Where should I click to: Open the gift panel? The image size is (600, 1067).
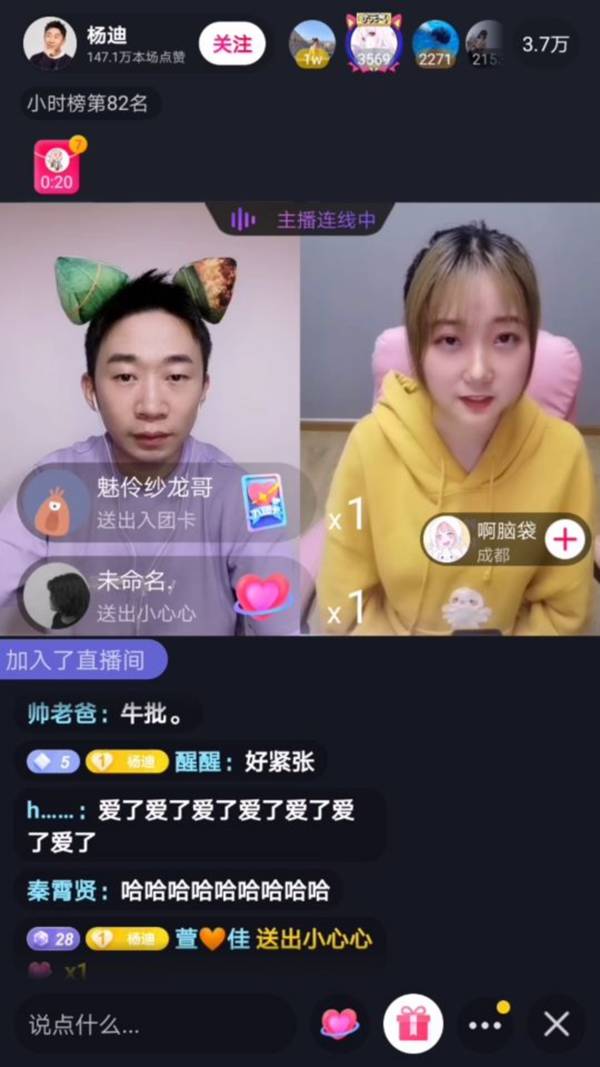[413, 1024]
